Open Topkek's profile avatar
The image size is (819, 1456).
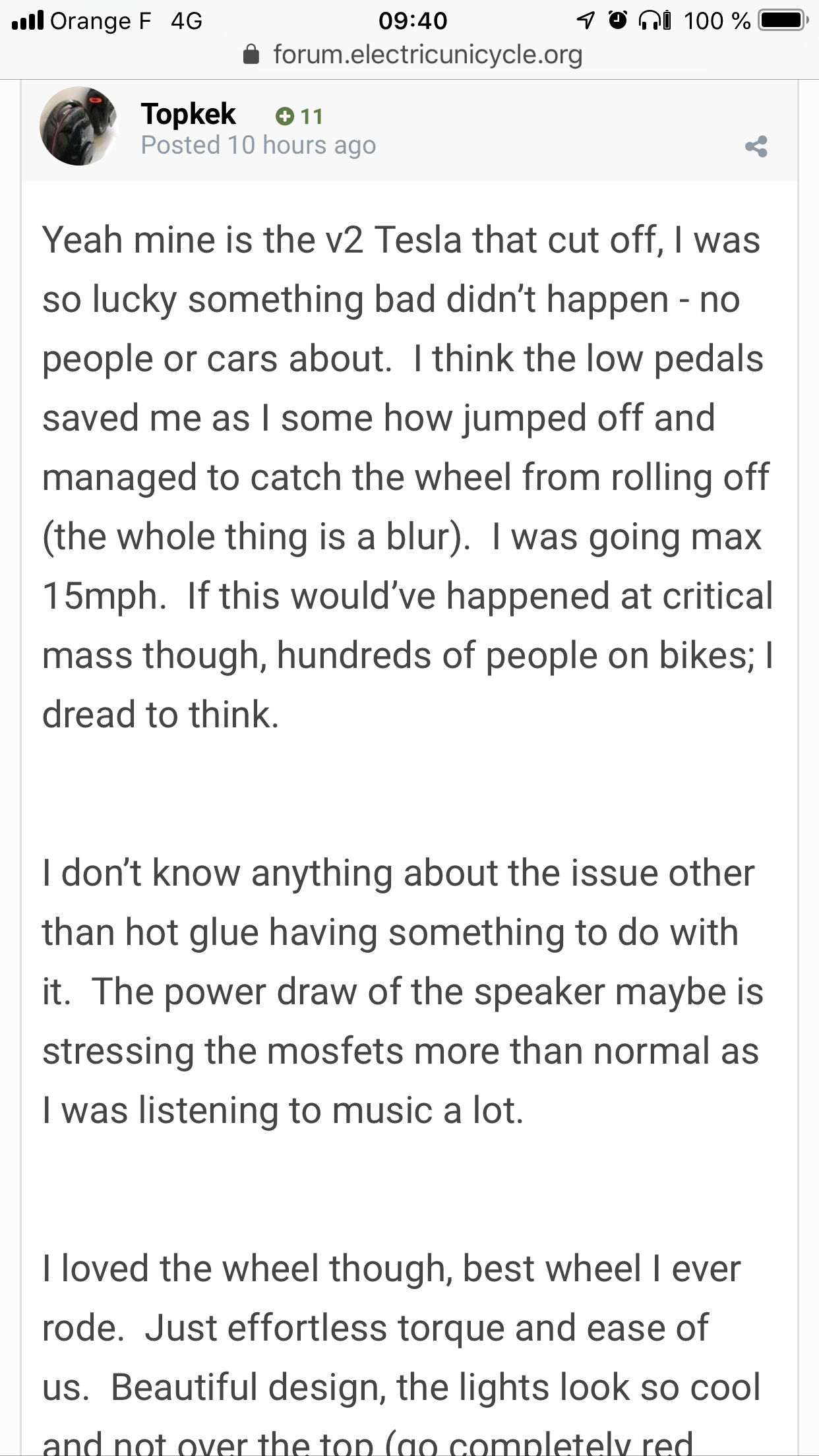coord(79,126)
